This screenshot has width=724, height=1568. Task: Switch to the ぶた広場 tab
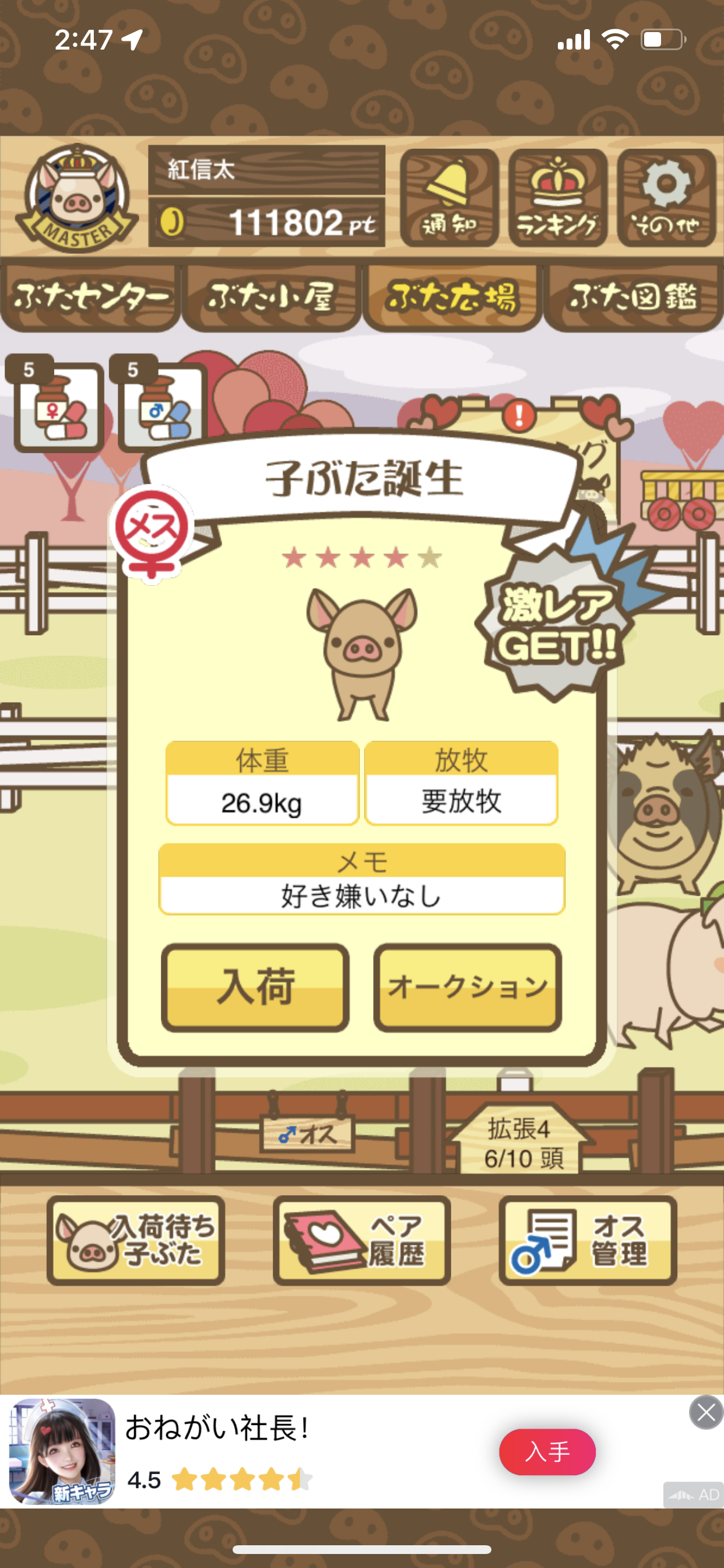point(452,297)
